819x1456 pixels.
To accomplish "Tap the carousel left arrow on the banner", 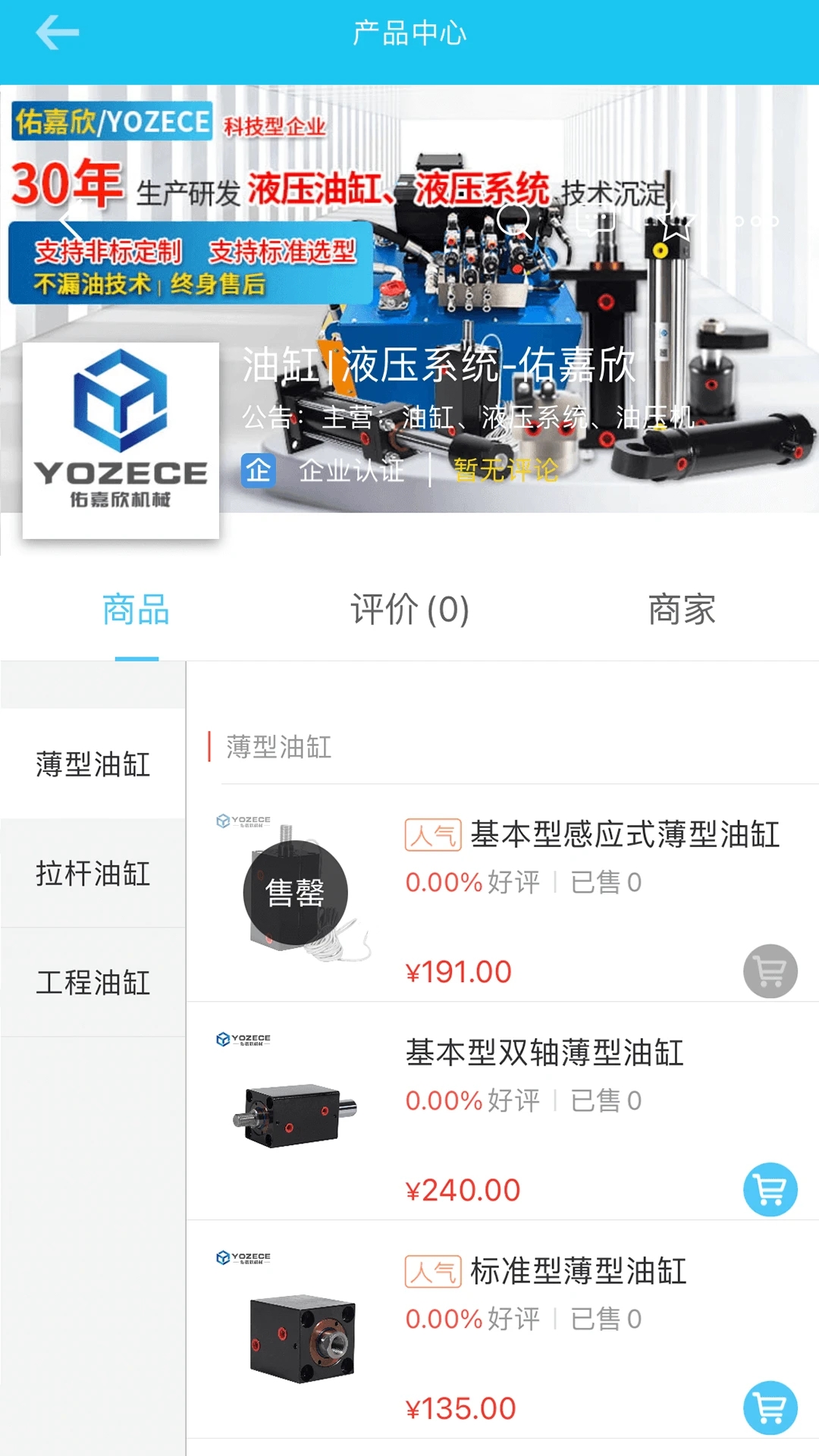I will [x=68, y=221].
